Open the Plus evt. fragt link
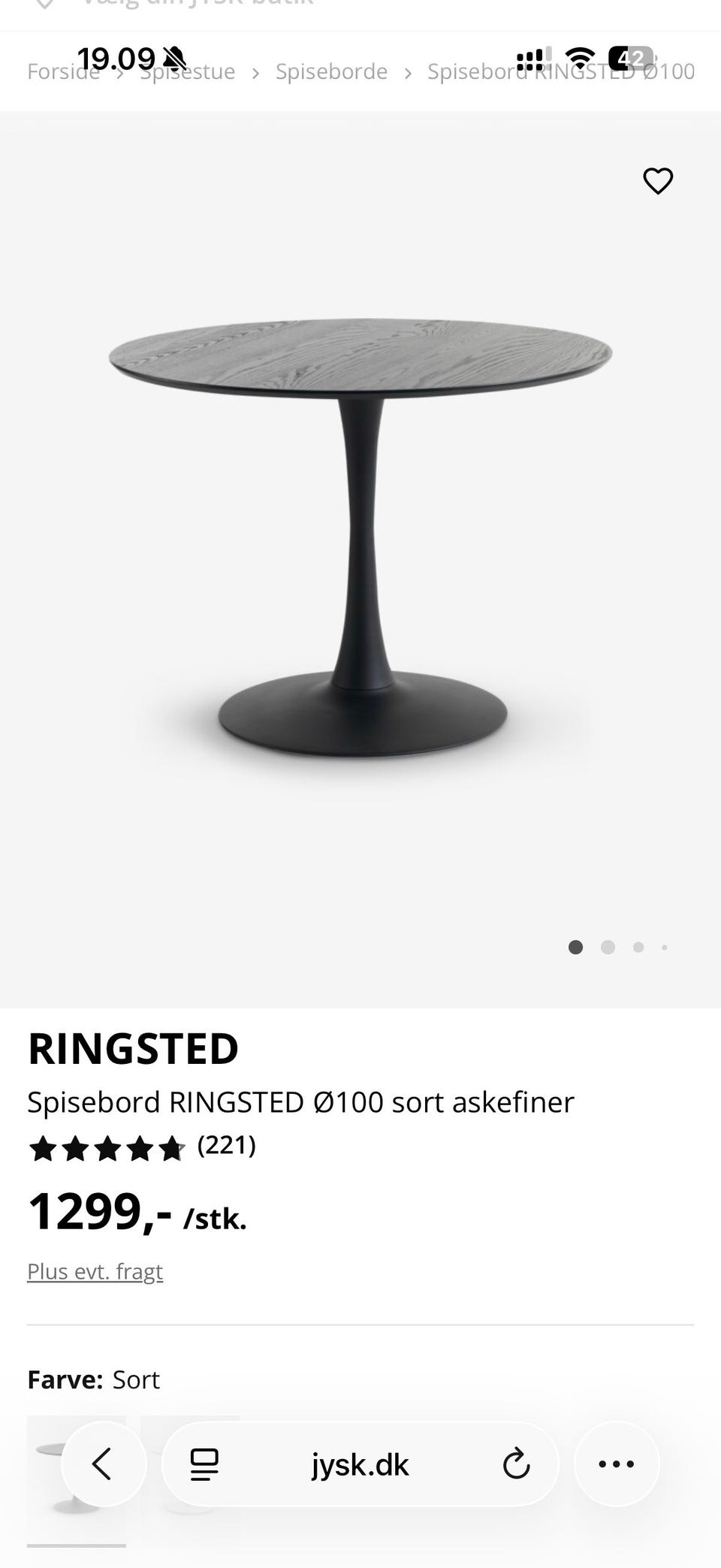The width and height of the screenshot is (721, 1568). point(95,1271)
